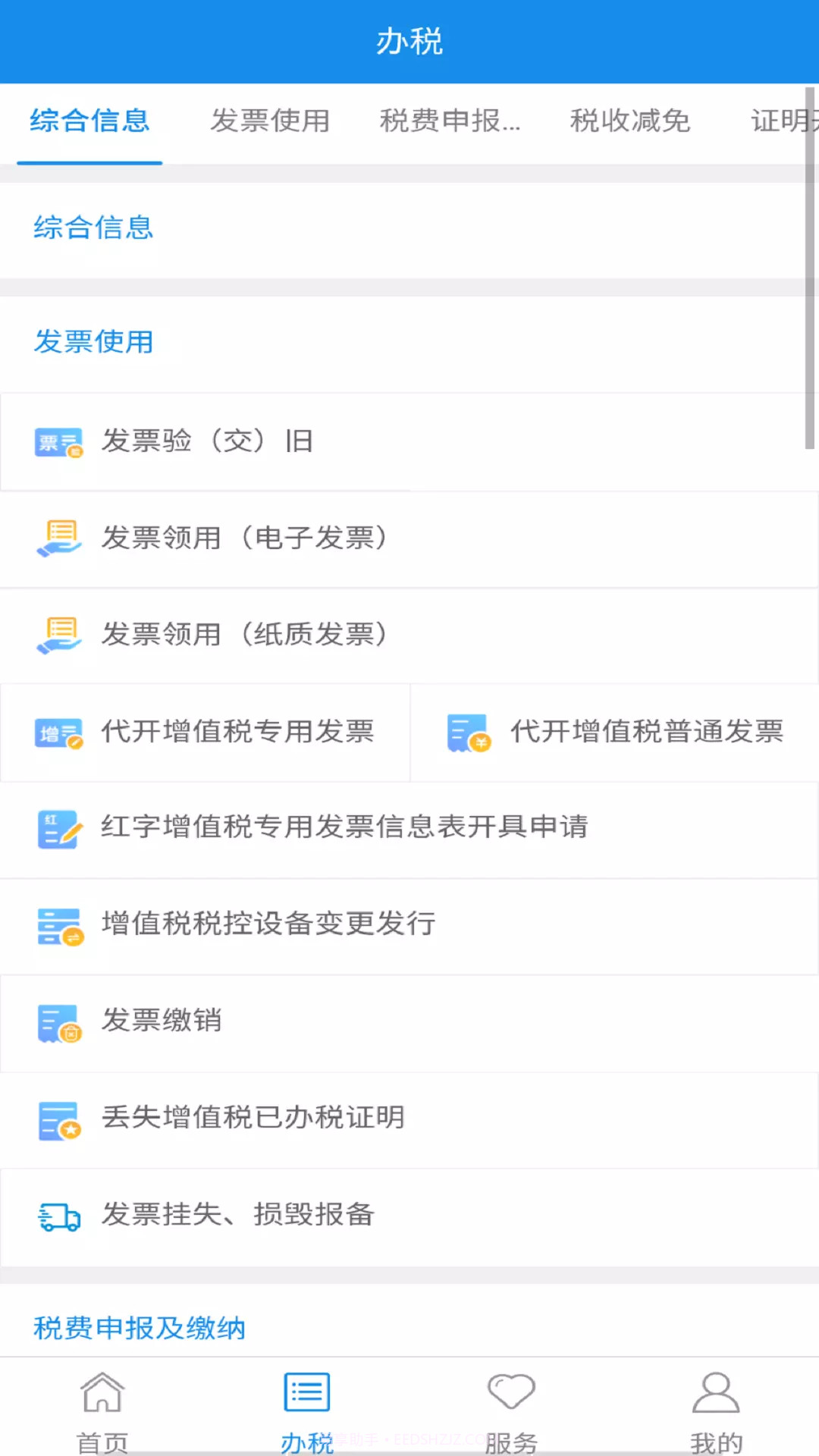Click the 综合信息 section heading link
Image resolution: width=819 pixels, height=1456 pixels.
[x=93, y=227]
